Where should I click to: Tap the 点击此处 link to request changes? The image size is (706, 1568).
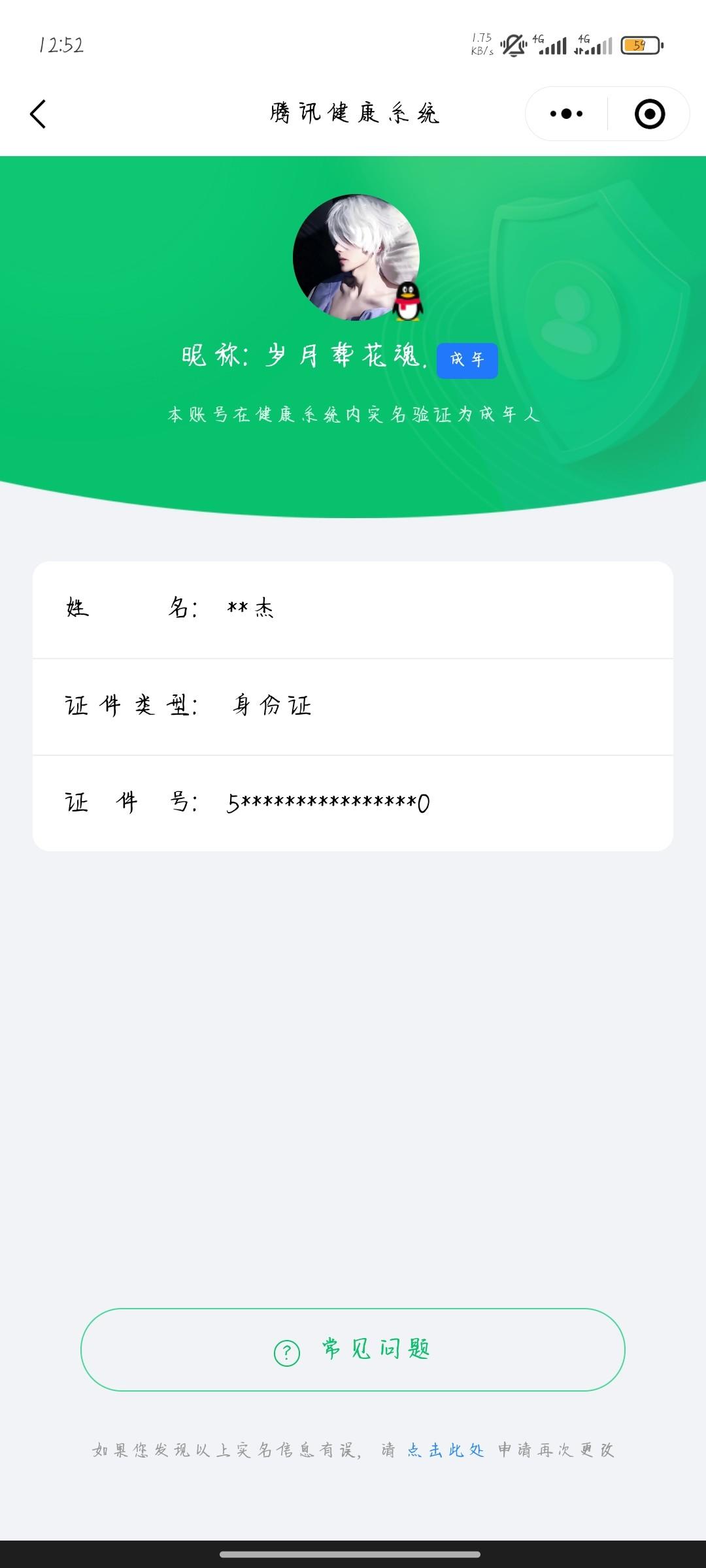[446, 1450]
